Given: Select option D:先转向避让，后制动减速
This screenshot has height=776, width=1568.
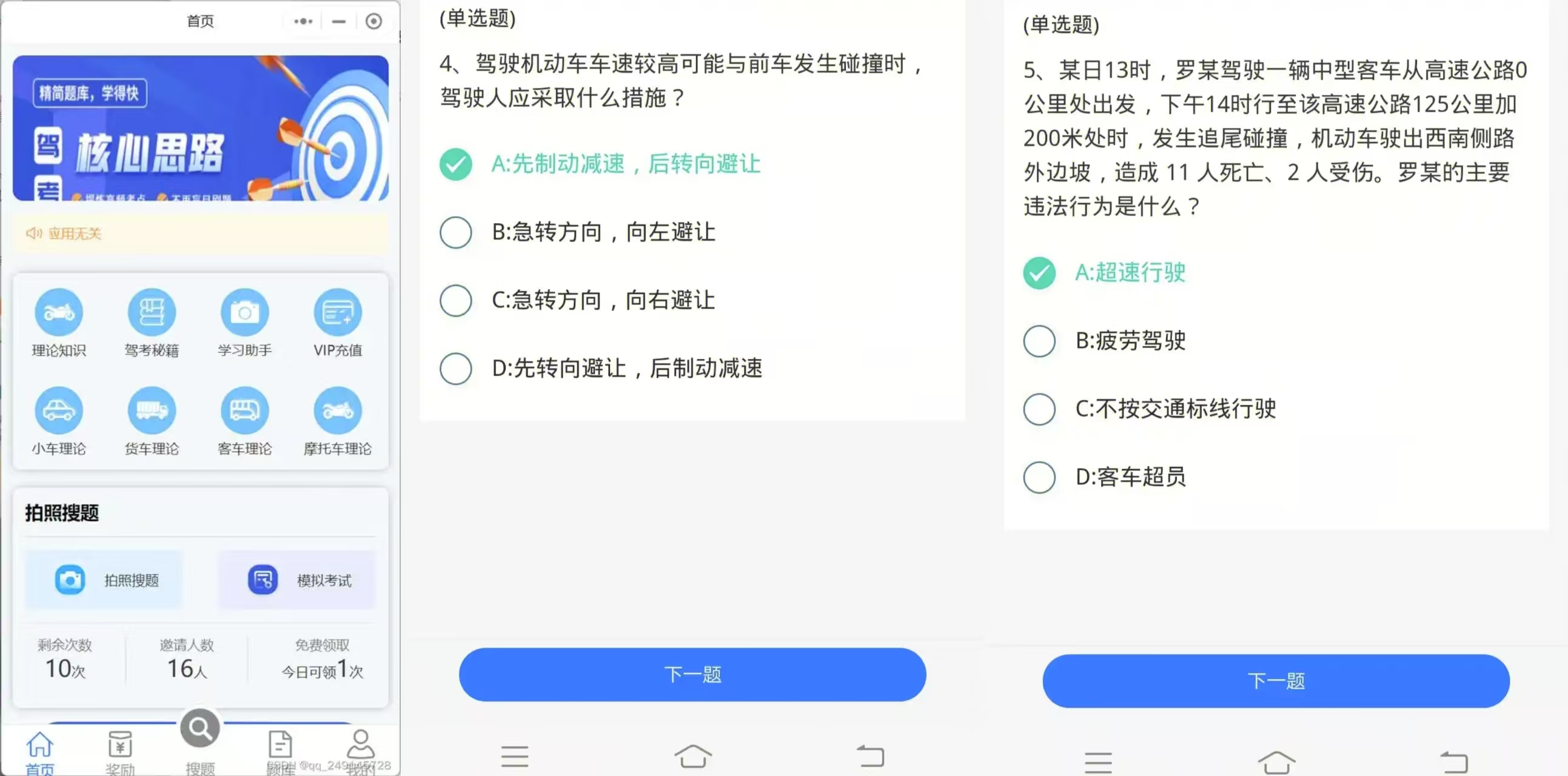Looking at the screenshot, I should pos(455,369).
